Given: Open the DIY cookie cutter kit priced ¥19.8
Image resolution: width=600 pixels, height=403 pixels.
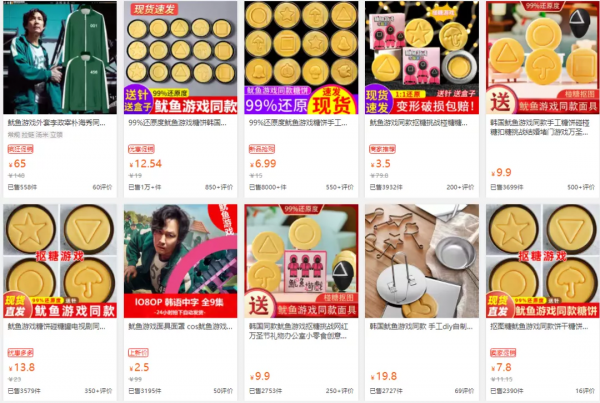Looking at the screenshot, I should (x=420, y=262).
